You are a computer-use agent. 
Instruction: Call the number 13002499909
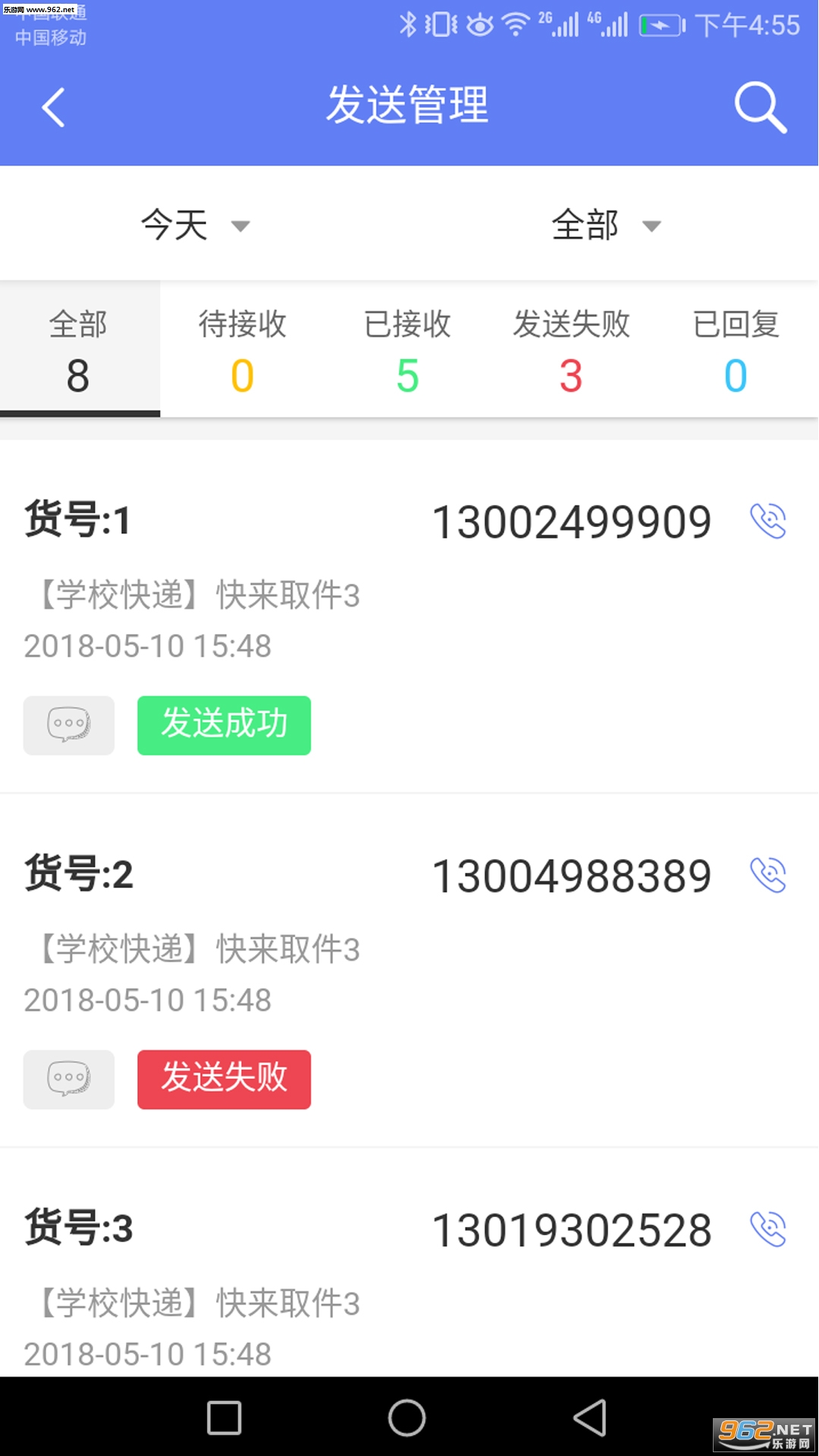768,522
